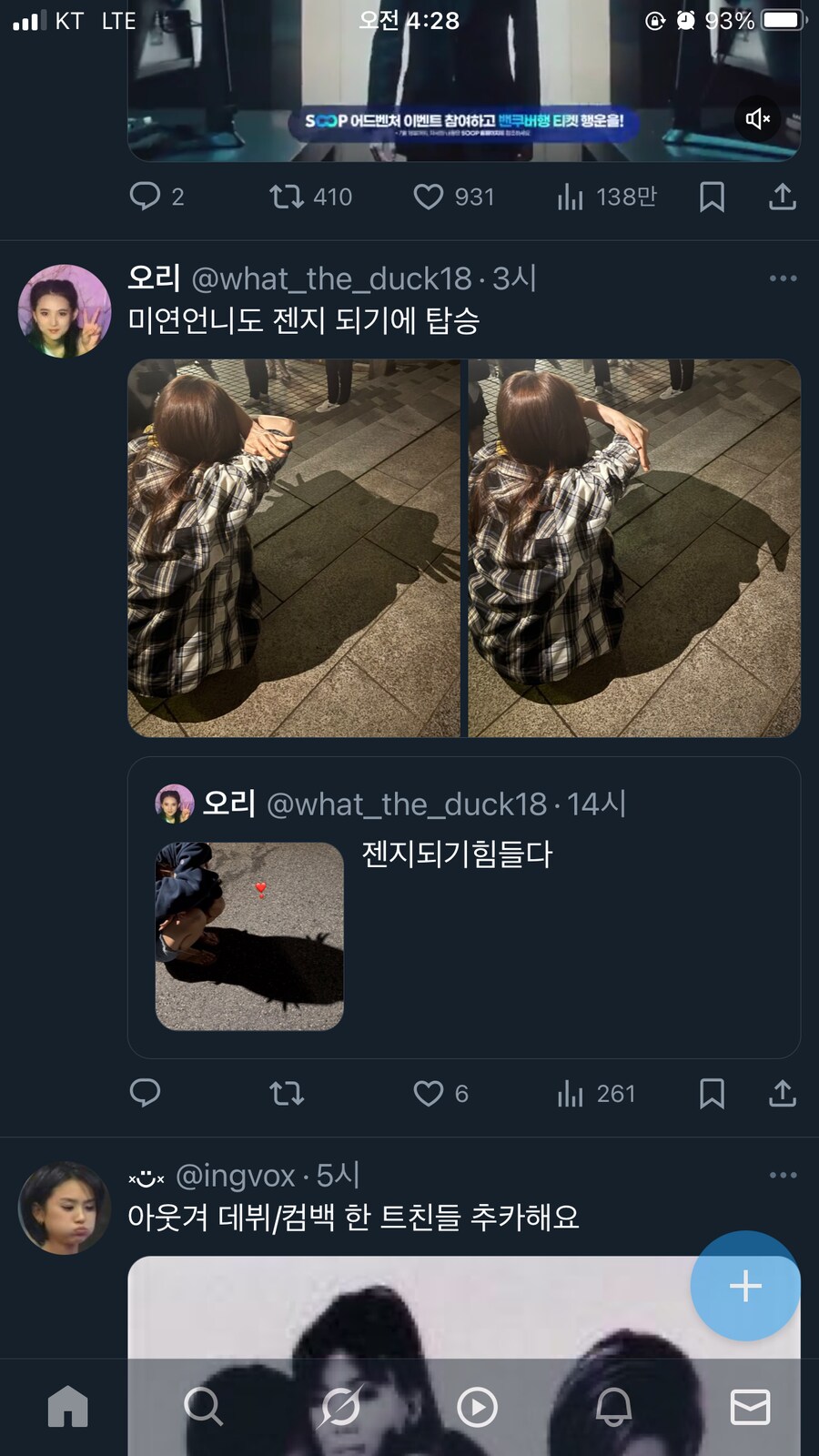Expand the retweet menu on the video post
Viewport: 819px width, 1456px height.
tap(286, 197)
